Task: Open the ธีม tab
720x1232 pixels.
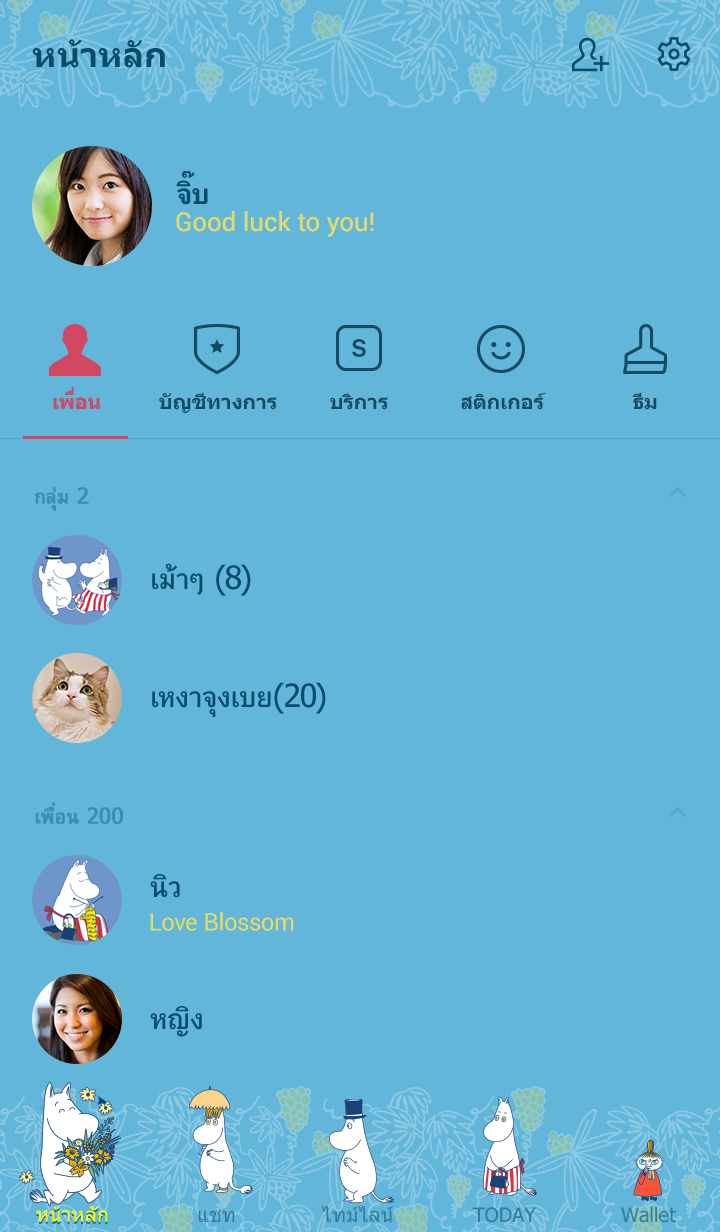Action: [644, 370]
